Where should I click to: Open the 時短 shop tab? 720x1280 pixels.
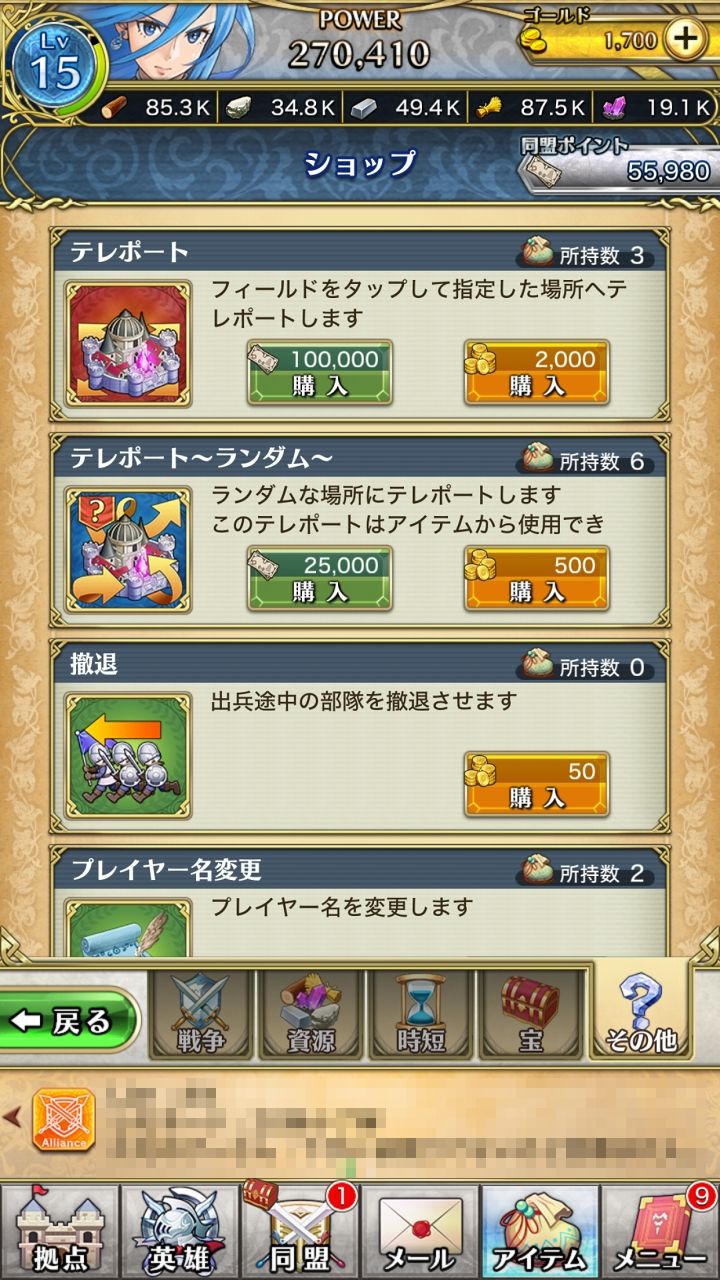(421, 1015)
